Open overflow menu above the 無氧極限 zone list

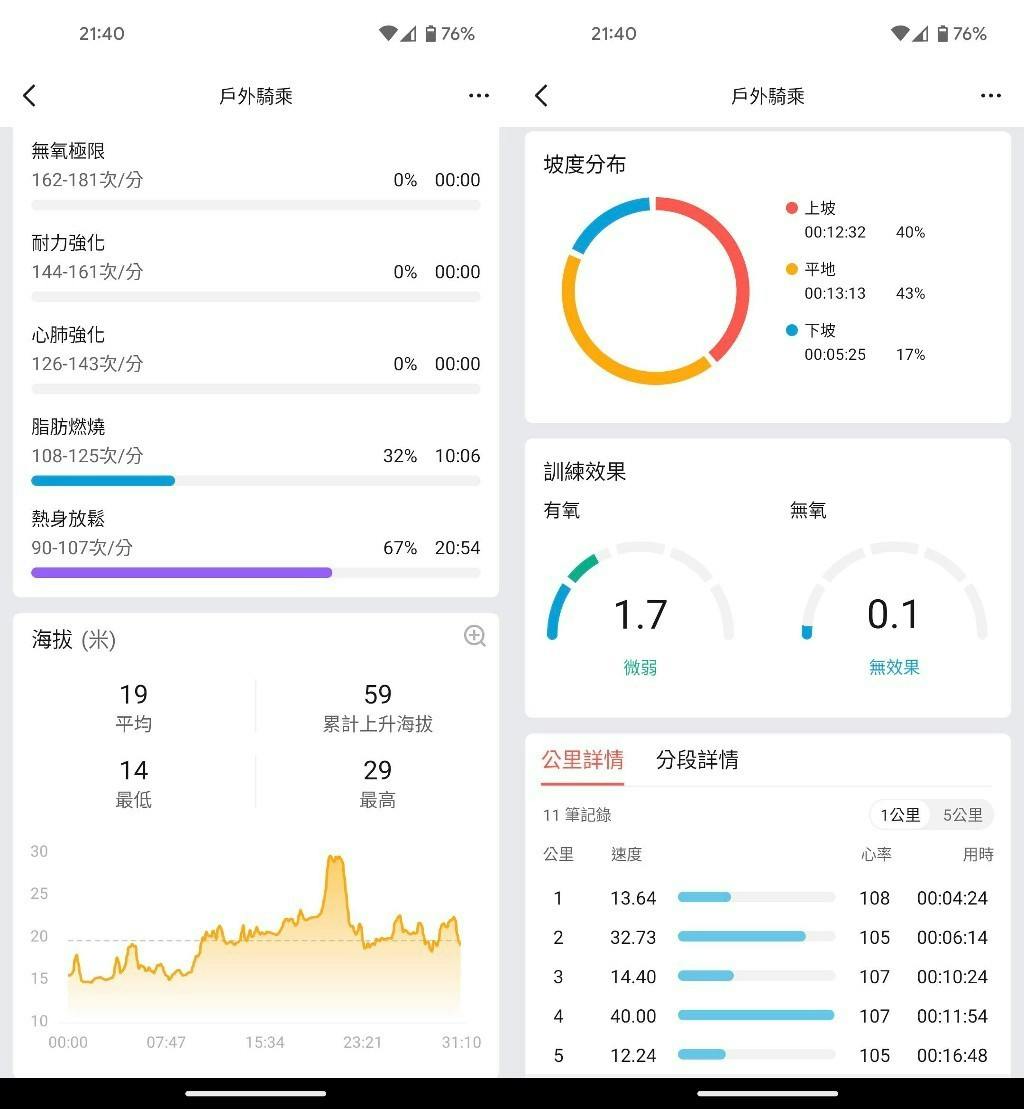(x=478, y=96)
